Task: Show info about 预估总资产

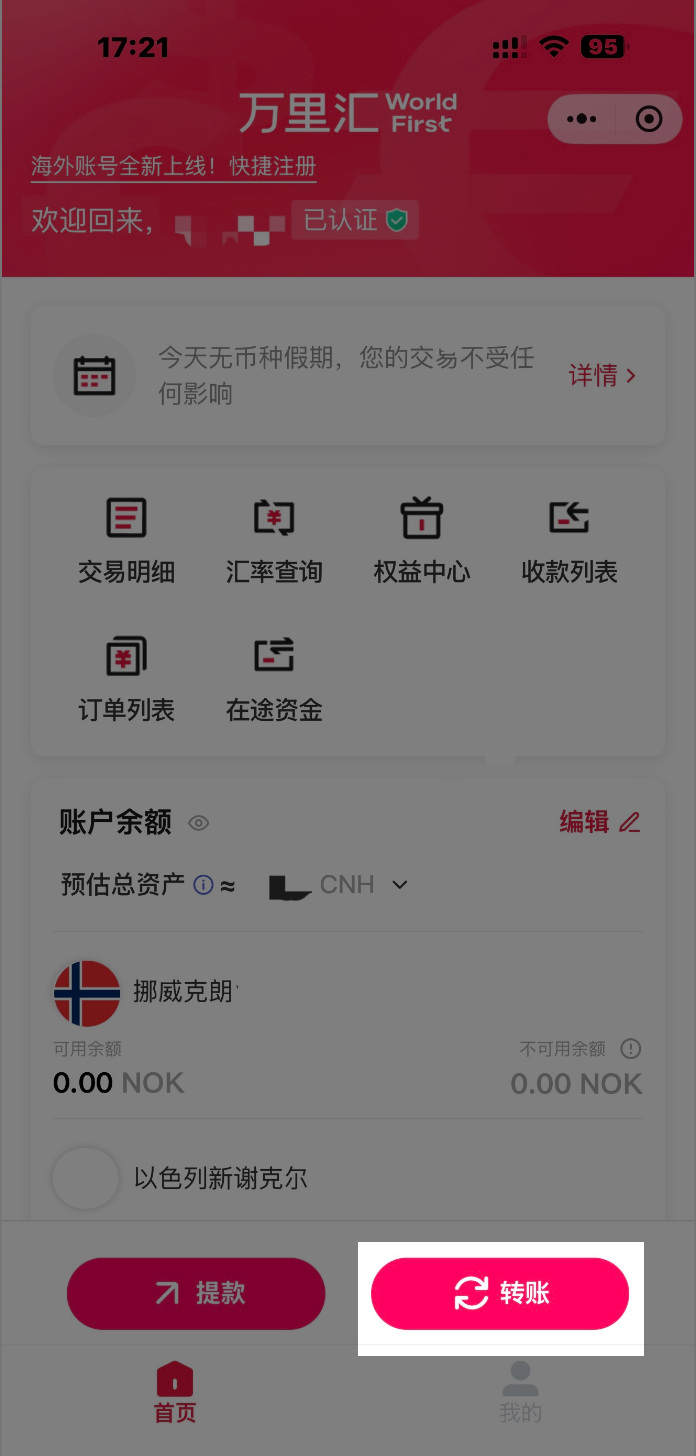Action: tap(203, 885)
